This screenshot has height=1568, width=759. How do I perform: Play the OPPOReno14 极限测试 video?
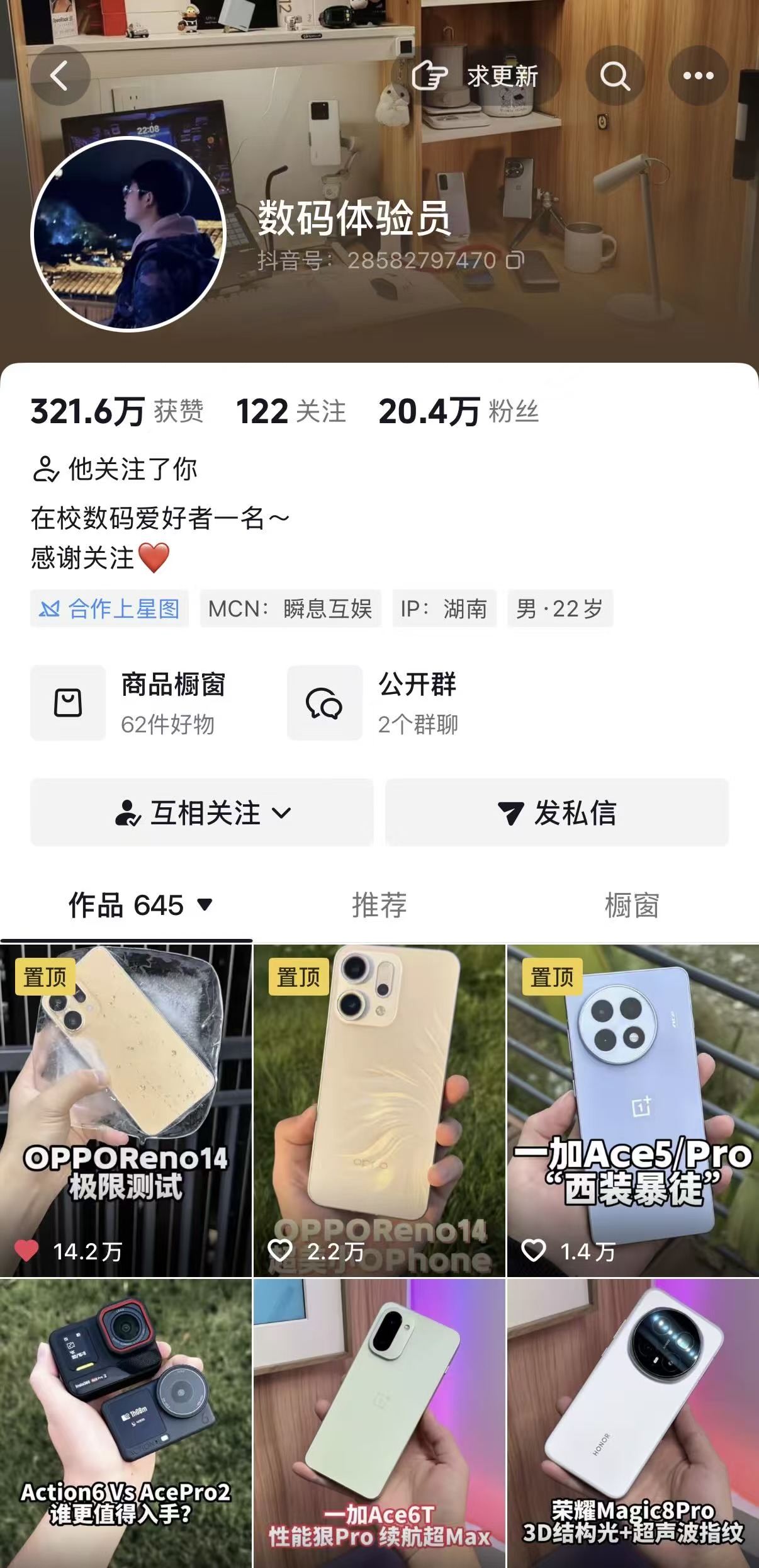(x=126, y=1111)
